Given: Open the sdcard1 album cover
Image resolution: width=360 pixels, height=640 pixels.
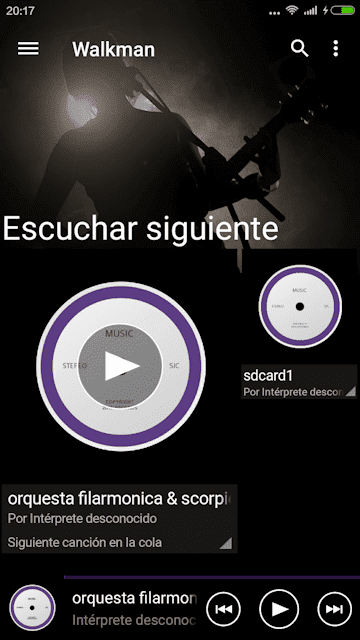Looking at the screenshot, I should point(300,307).
